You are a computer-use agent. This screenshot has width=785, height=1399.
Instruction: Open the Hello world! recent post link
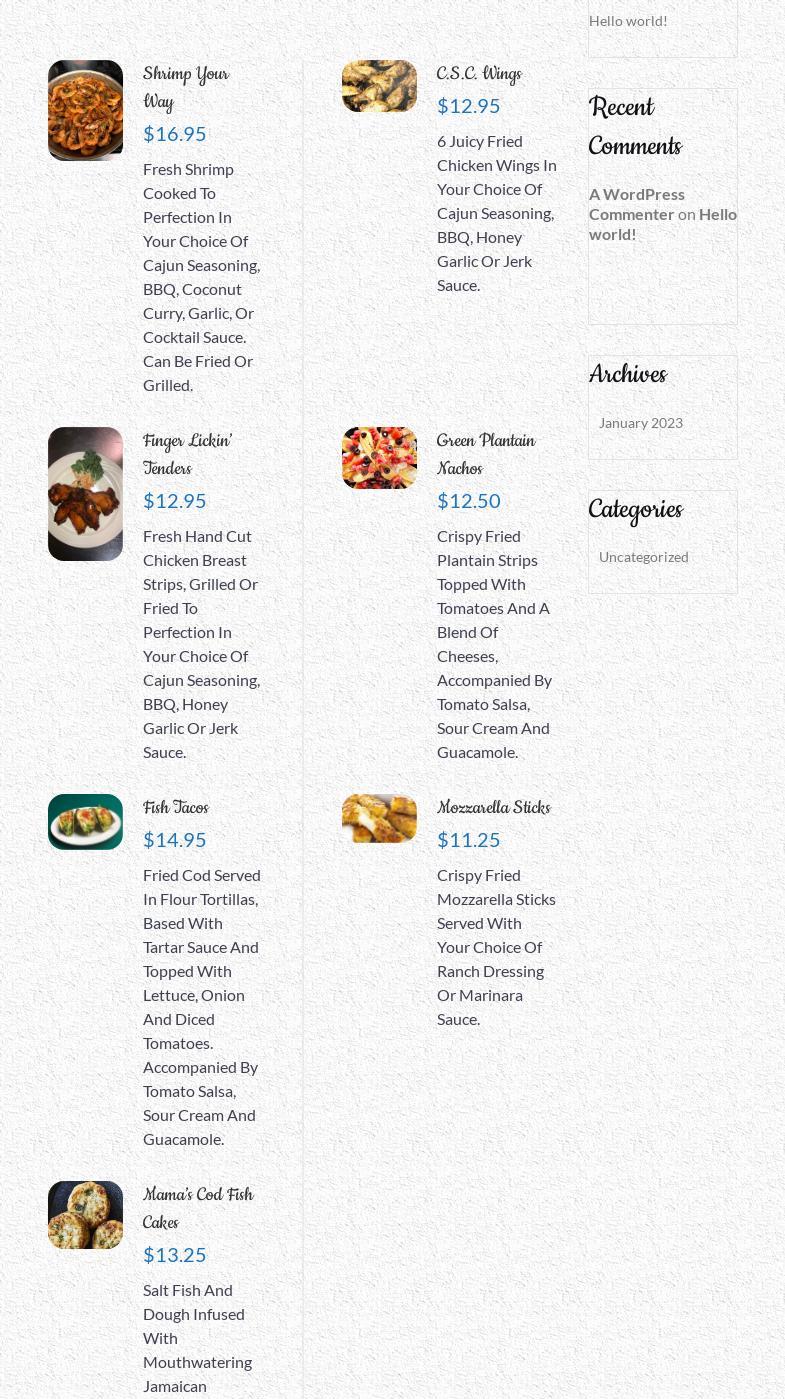point(628,20)
